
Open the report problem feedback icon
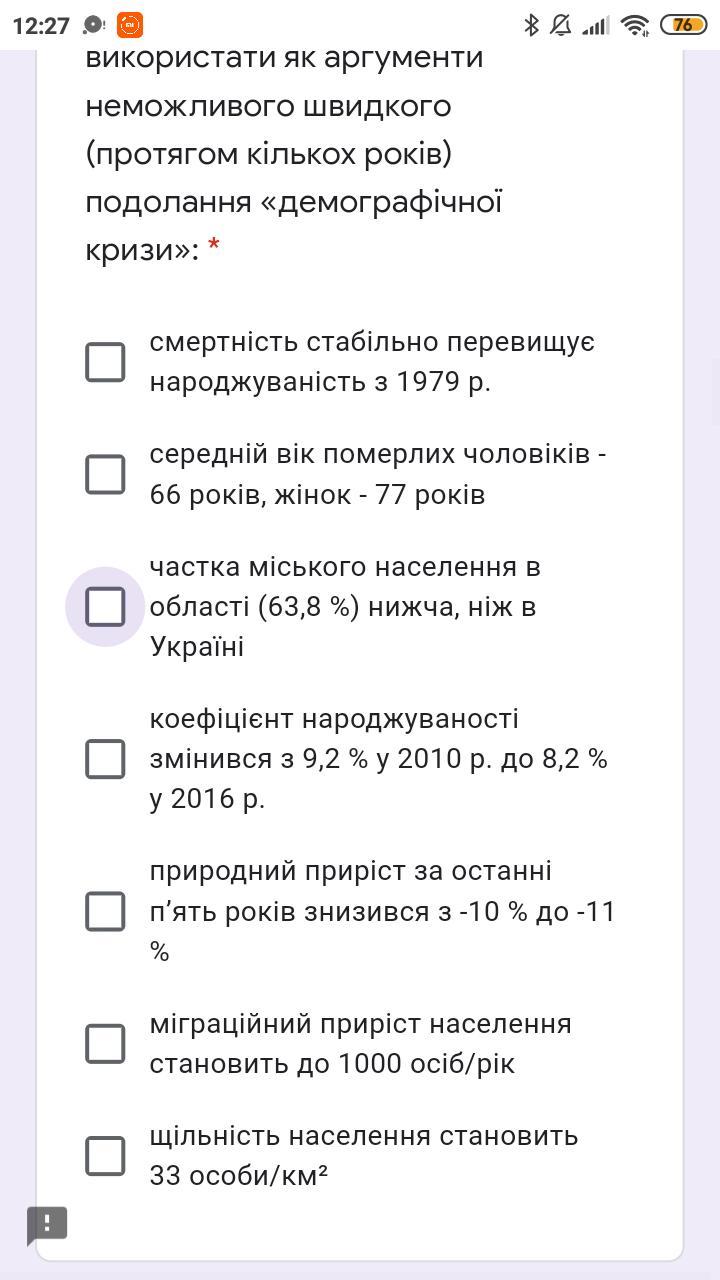[47, 1224]
